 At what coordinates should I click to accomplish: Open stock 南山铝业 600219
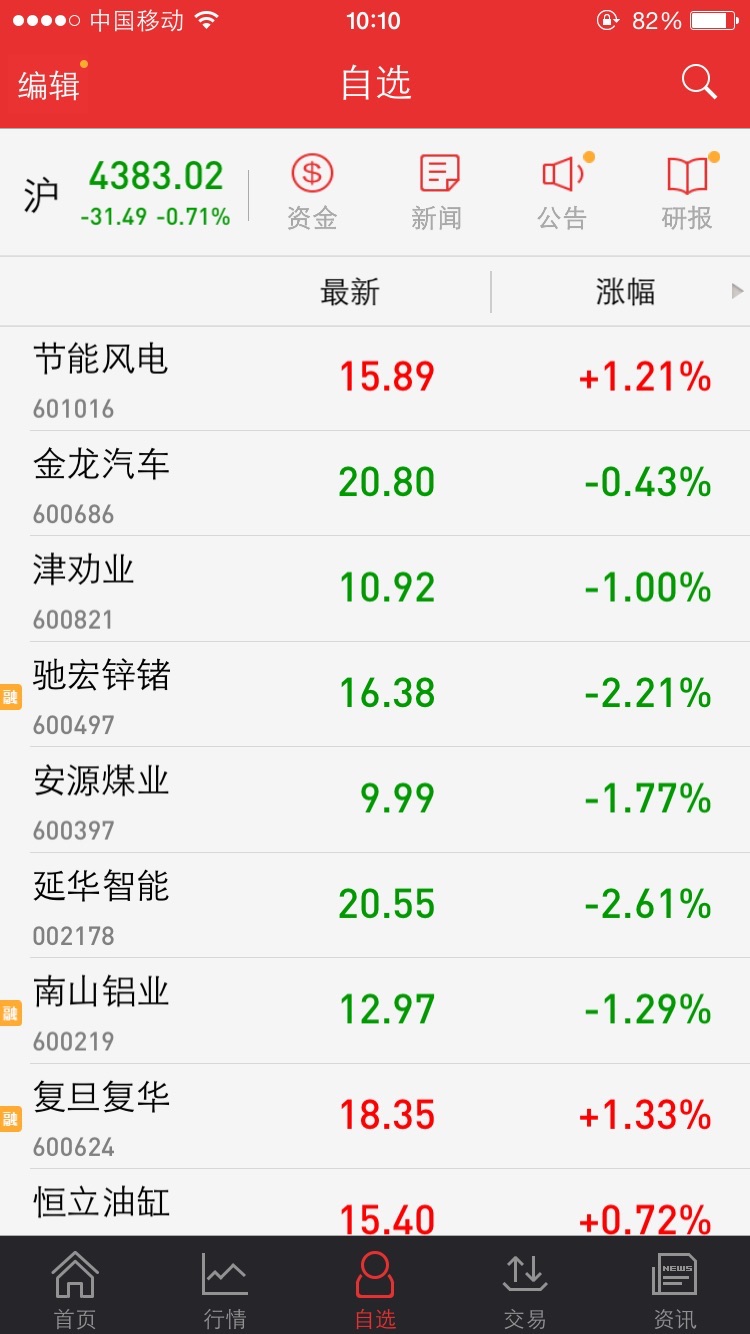375,1011
